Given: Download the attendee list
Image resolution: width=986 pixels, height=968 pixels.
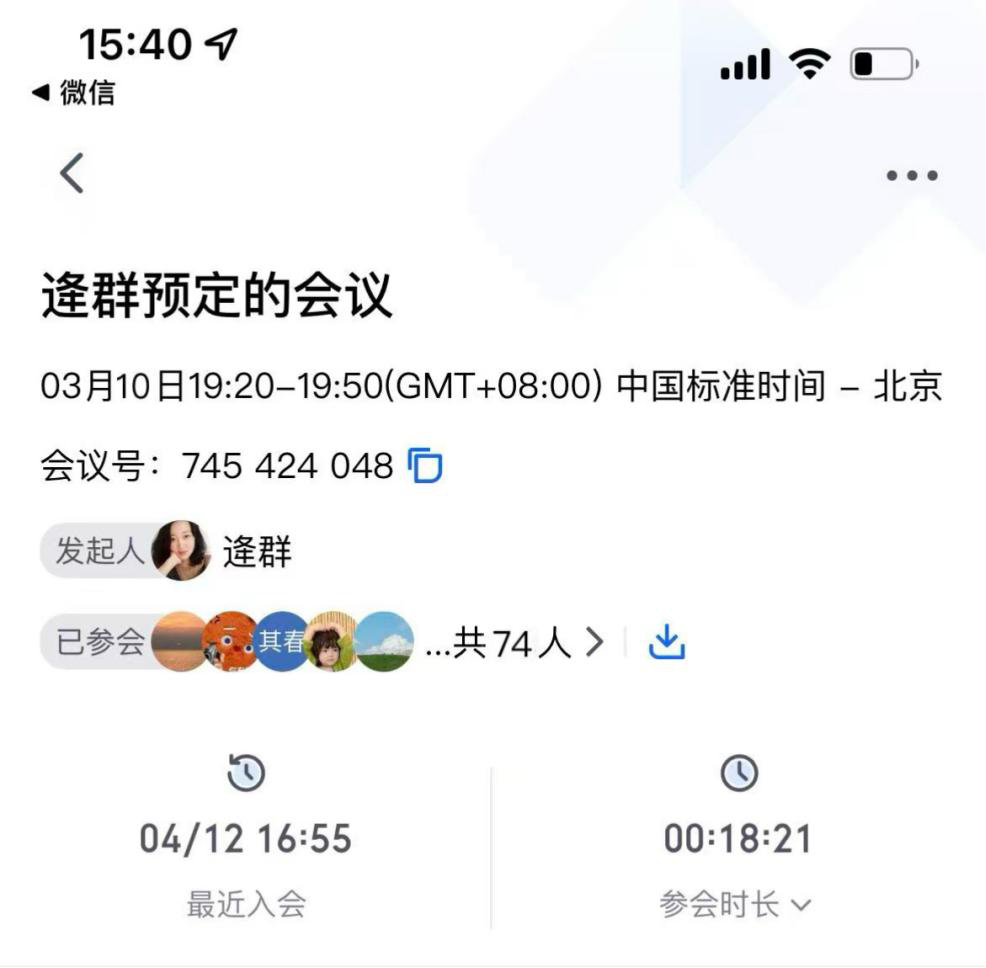Looking at the screenshot, I should (x=667, y=642).
